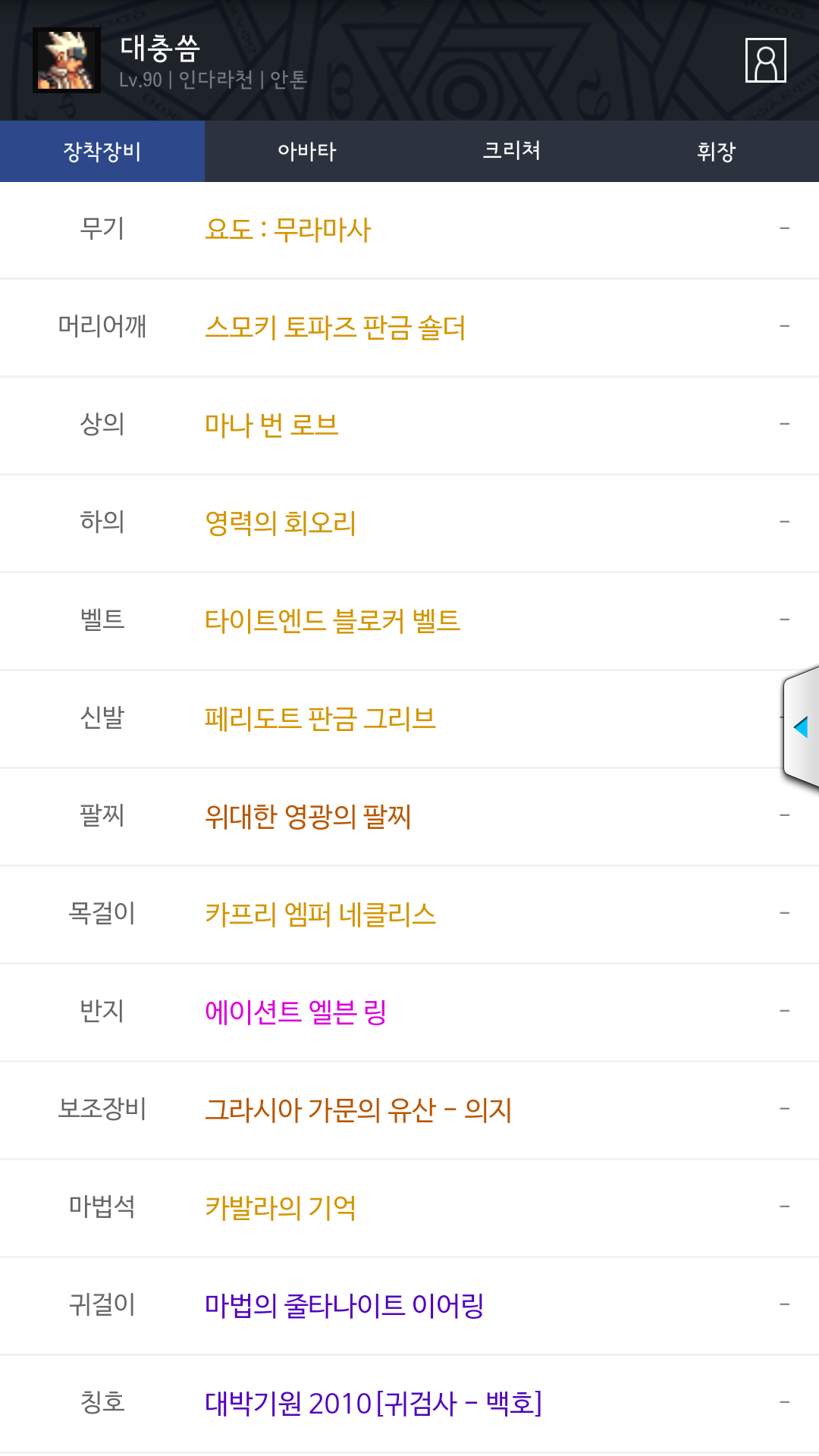The width and height of the screenshot is (819, 1456).
Task: Expand the side panel arrow handle
Action: 801,728
